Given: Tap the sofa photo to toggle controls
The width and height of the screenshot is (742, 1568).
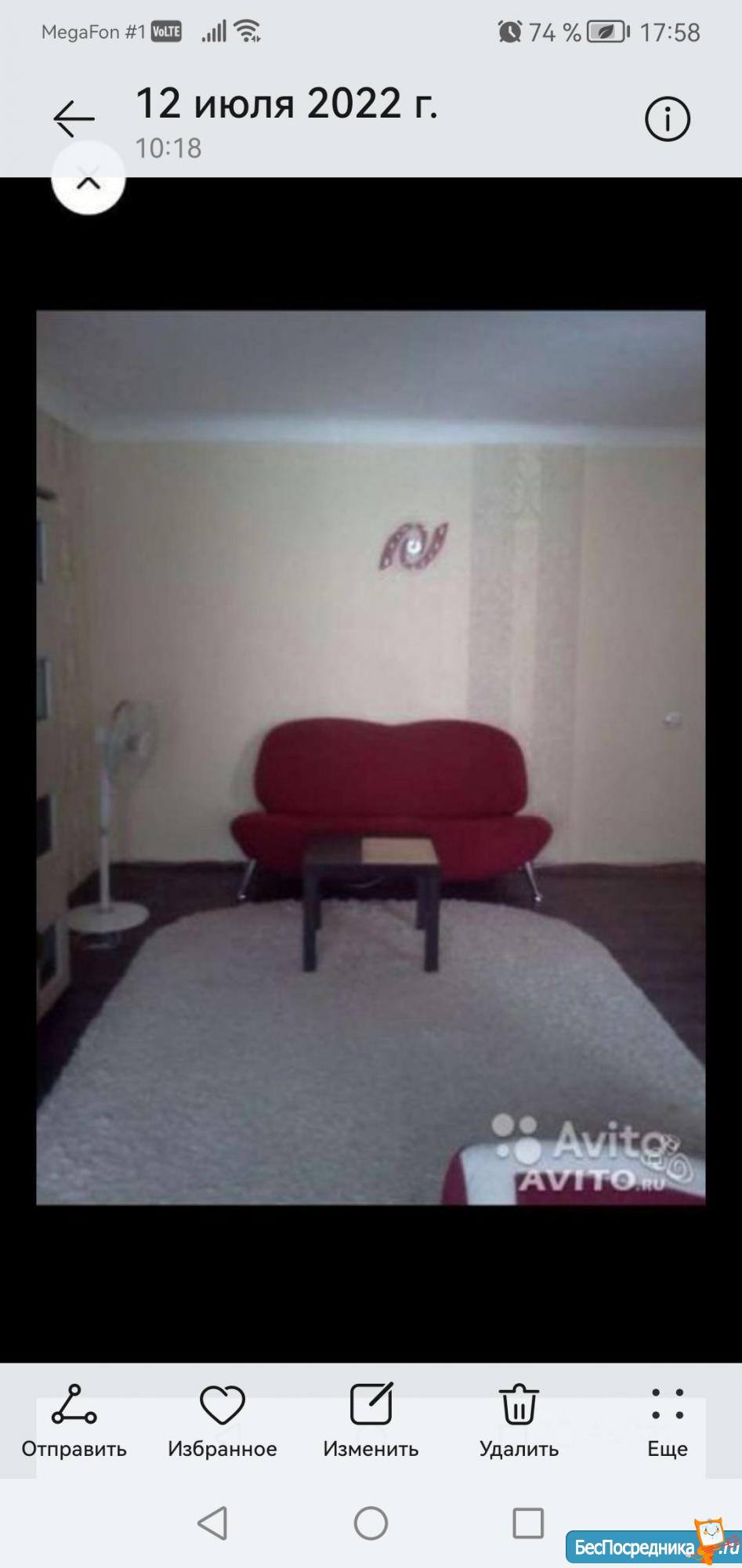Looking at the screenshot, I should tap(371, 757).
